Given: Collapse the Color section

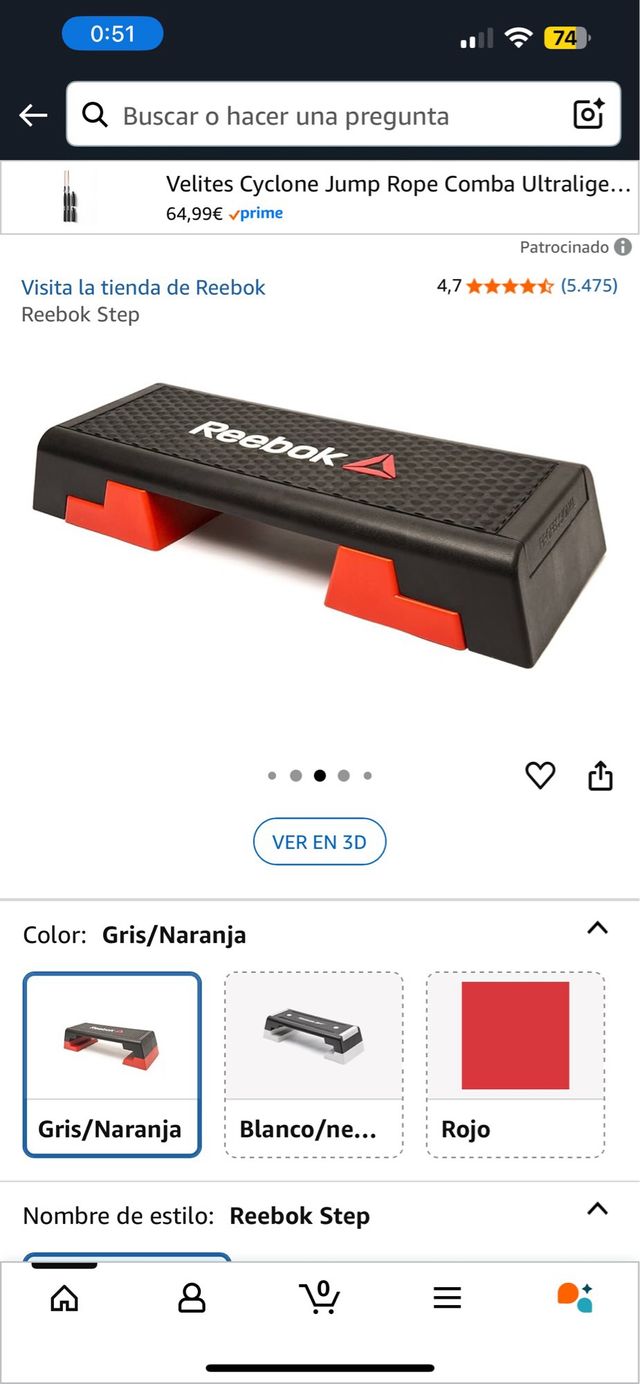Looking at the screenshot, I should 597,928.
